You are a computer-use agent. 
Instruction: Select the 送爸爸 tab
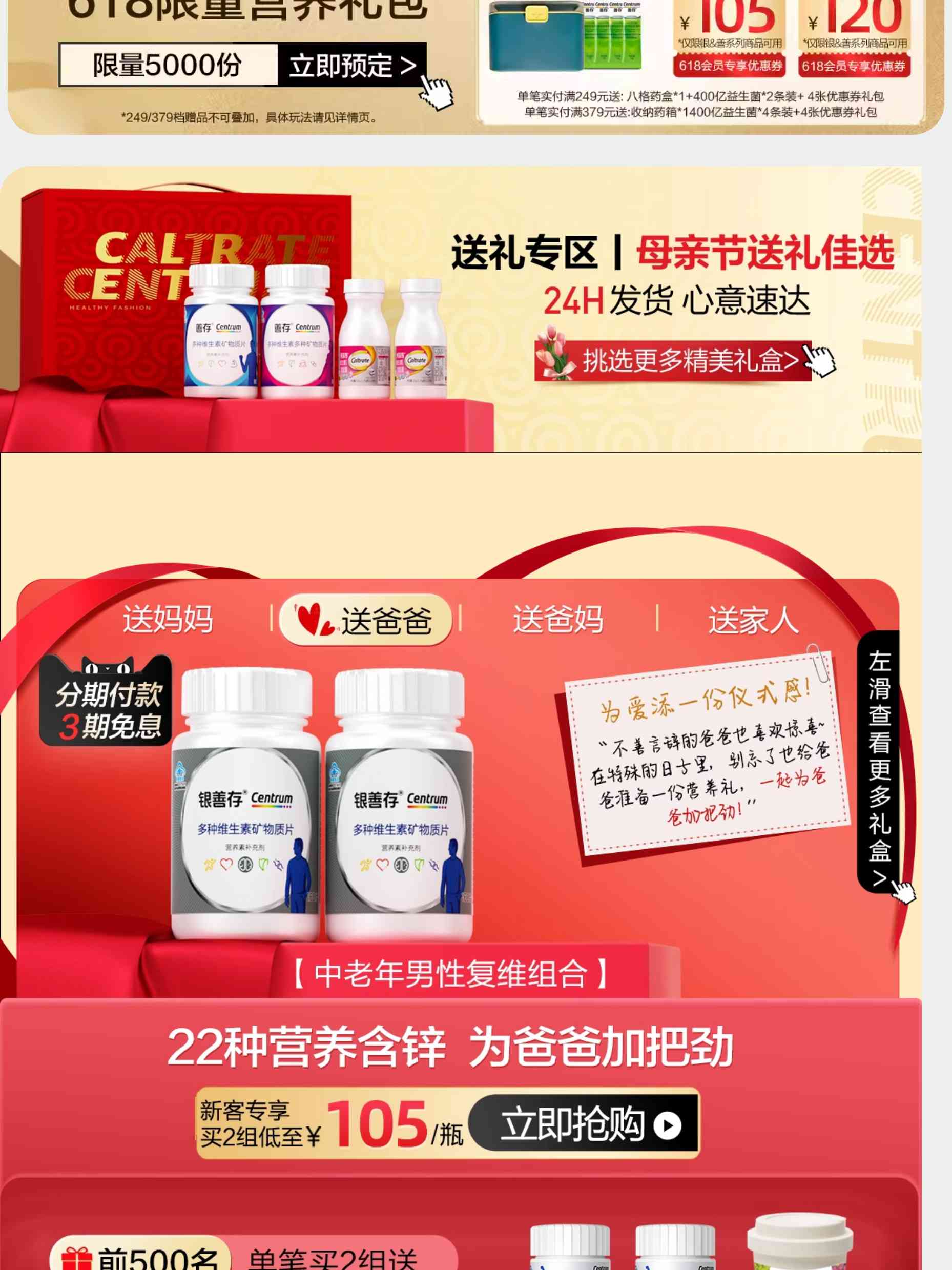(x=365, y=620)
